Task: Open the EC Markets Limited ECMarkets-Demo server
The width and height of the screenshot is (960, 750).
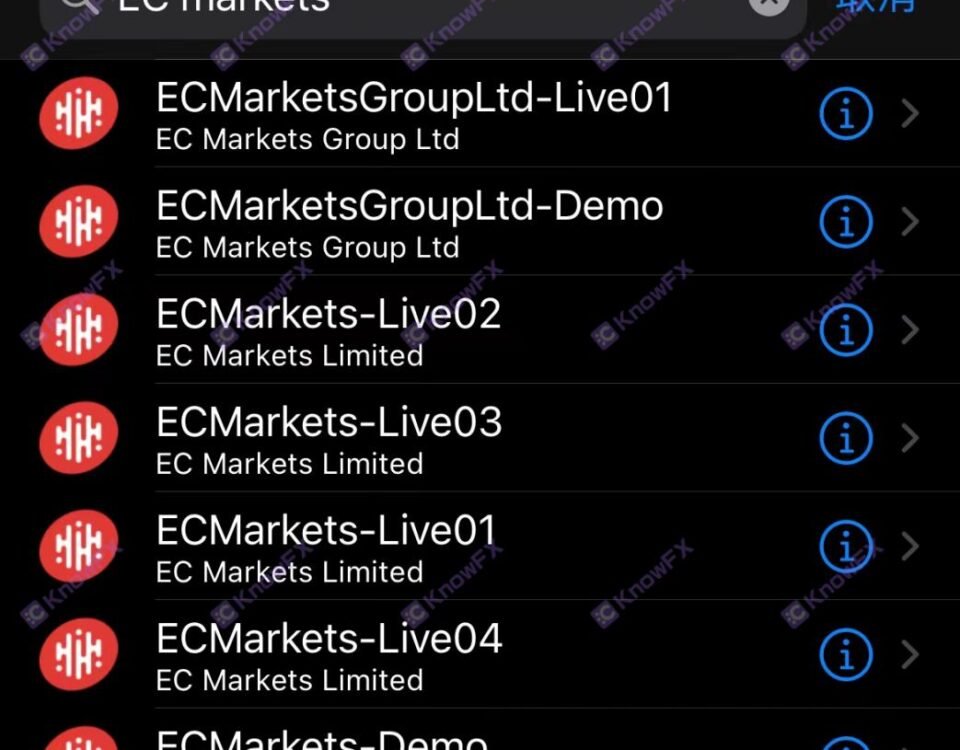Action: pyautogui.click(x=321, y=741)
